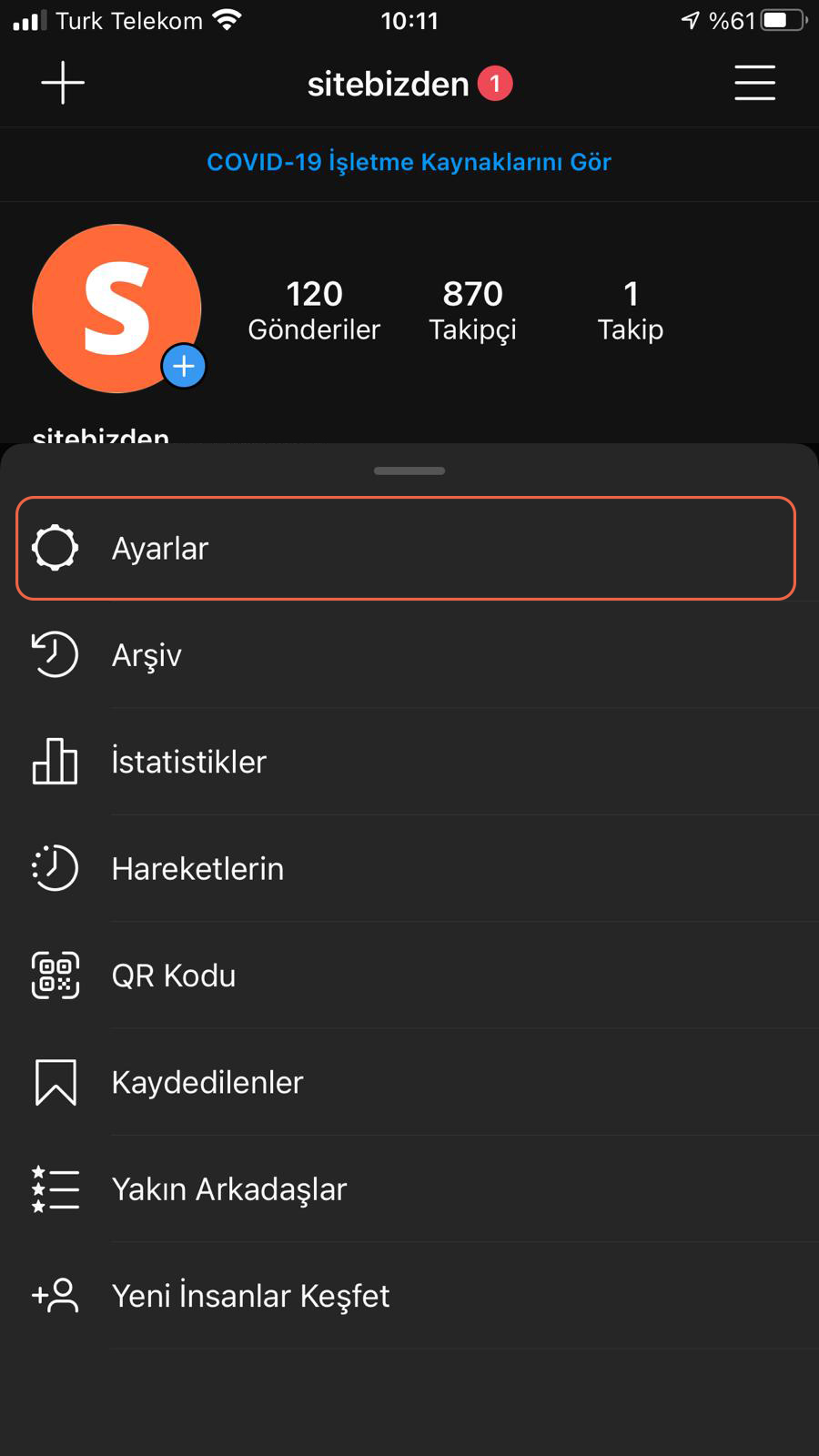Open Yakın Arkadaşlar list

click(409, 1188)
